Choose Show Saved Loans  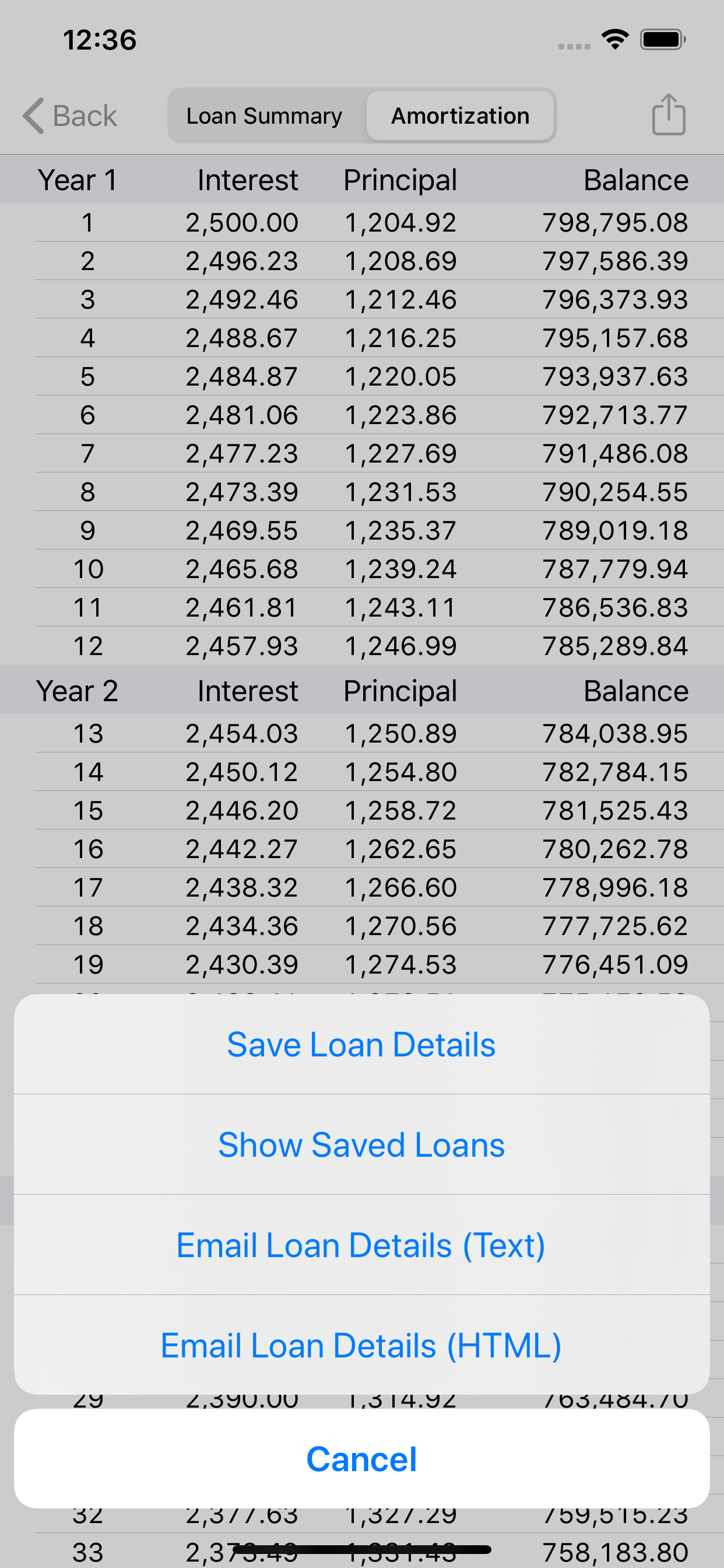tap(361, 1145)
